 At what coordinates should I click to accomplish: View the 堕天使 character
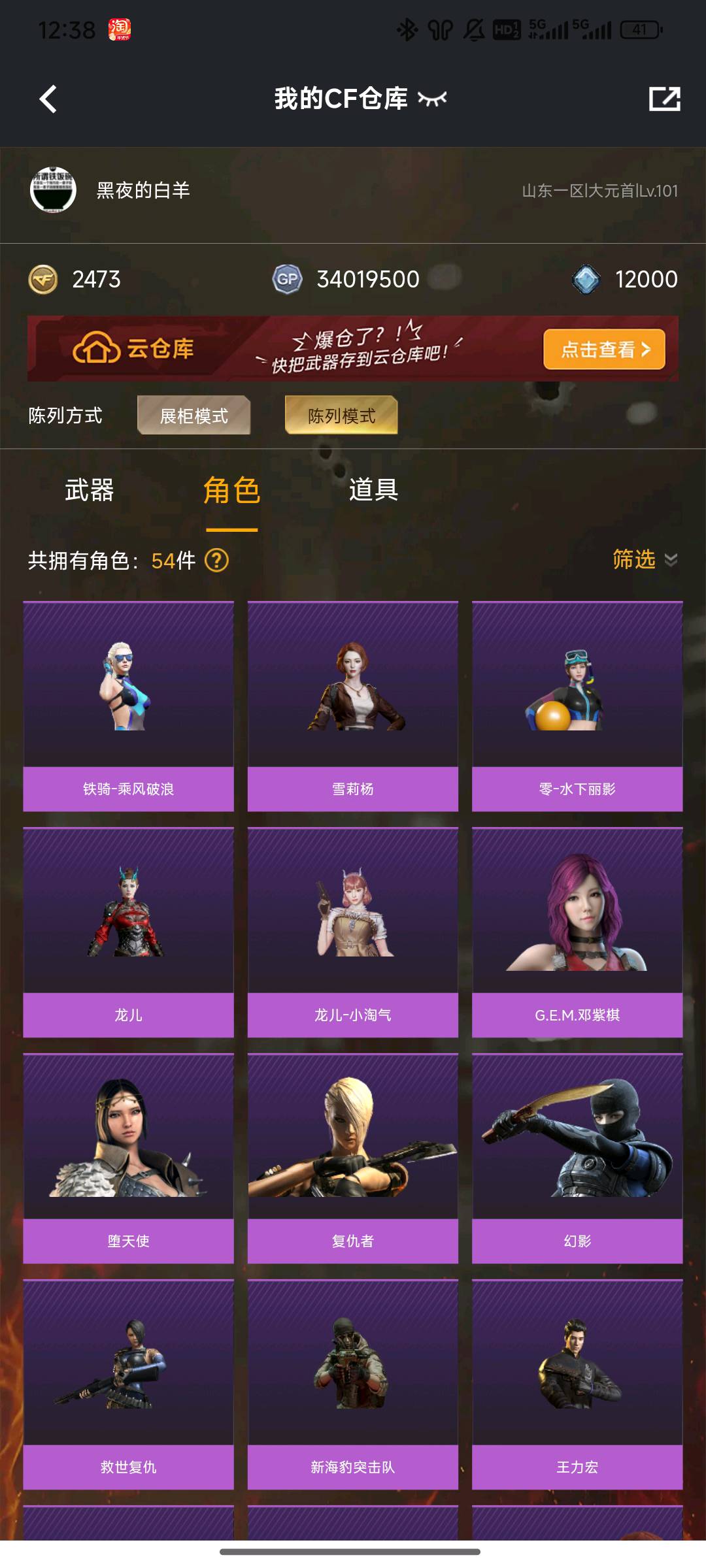[129, 1158]
